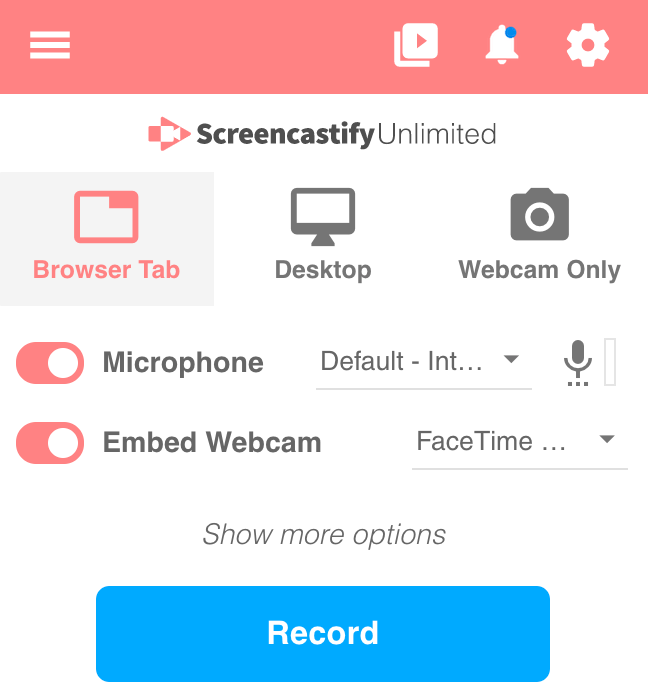Turn off the Microphone switch

pyautogui.click(x=50, y=362)
